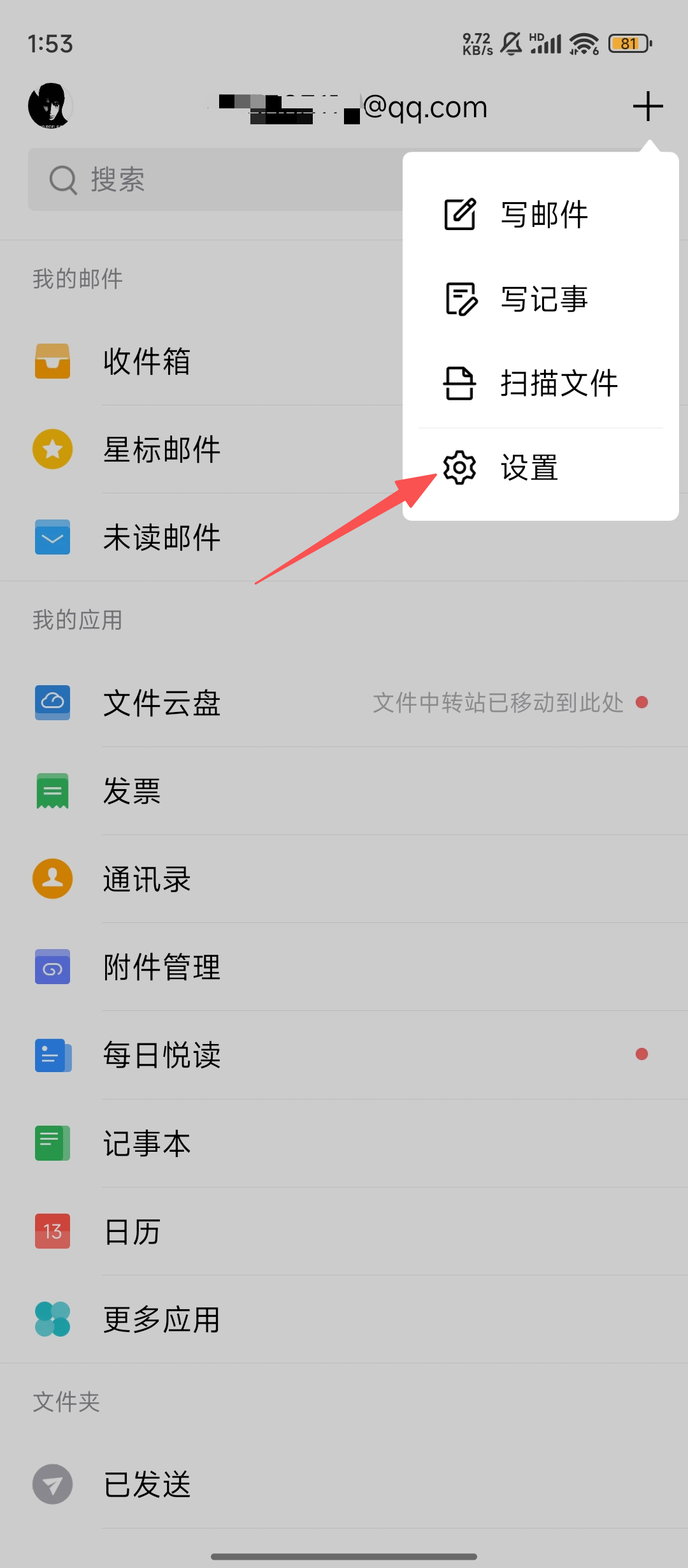
Task: View 未读邮件 list
Action: 162,537
